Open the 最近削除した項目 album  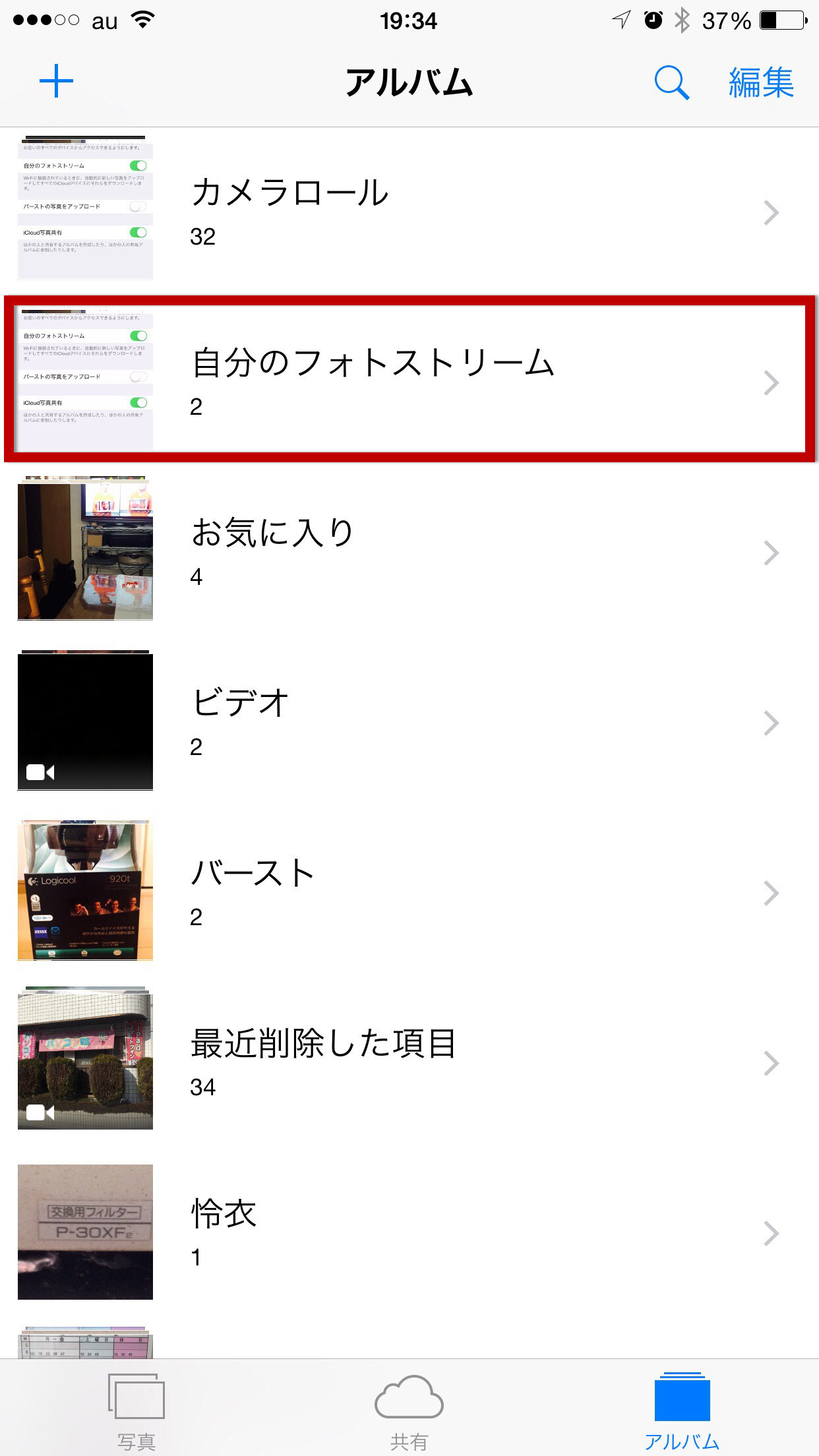coord(409,1063)
